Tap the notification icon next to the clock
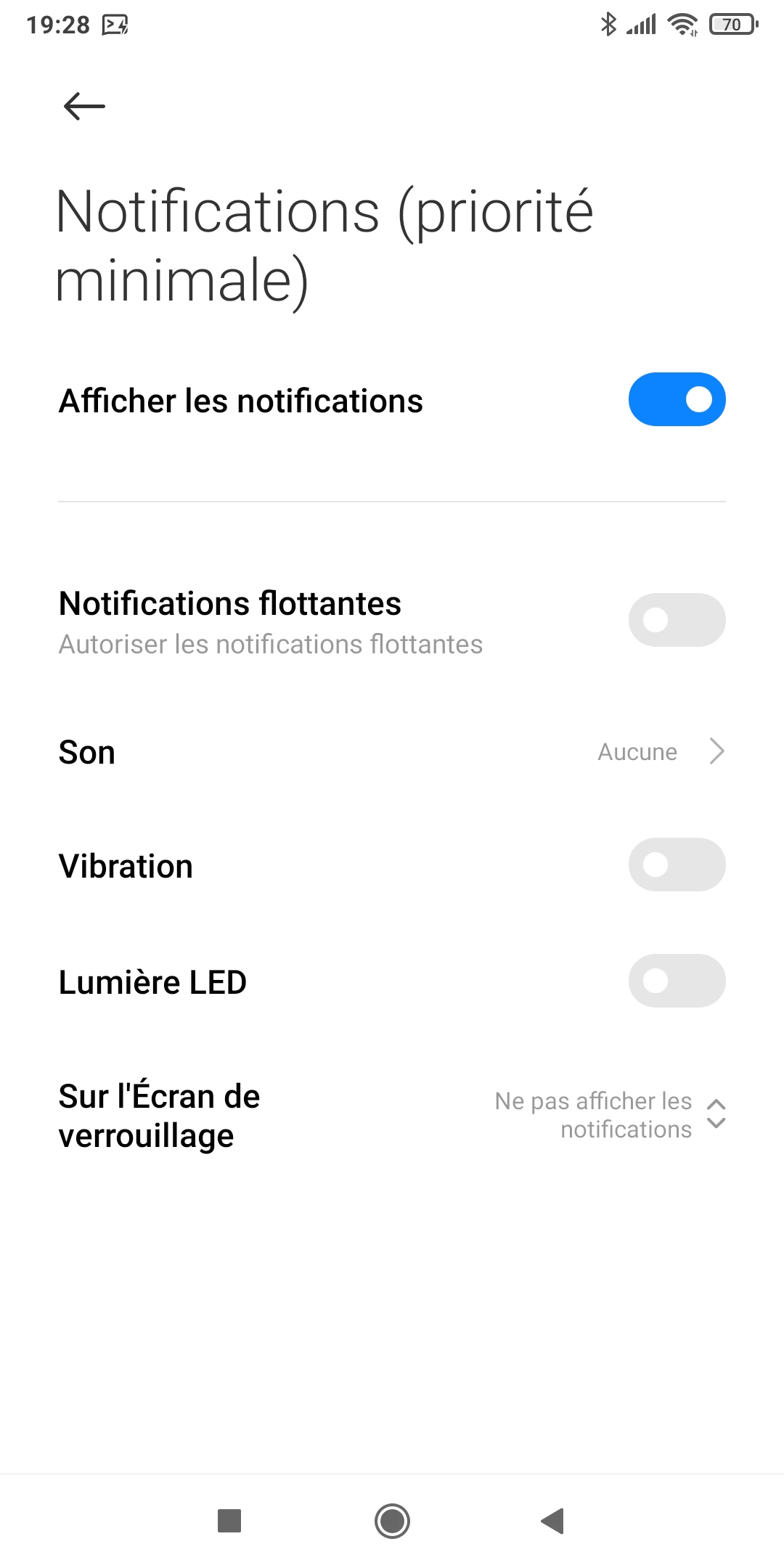 (x=114, y=25)
